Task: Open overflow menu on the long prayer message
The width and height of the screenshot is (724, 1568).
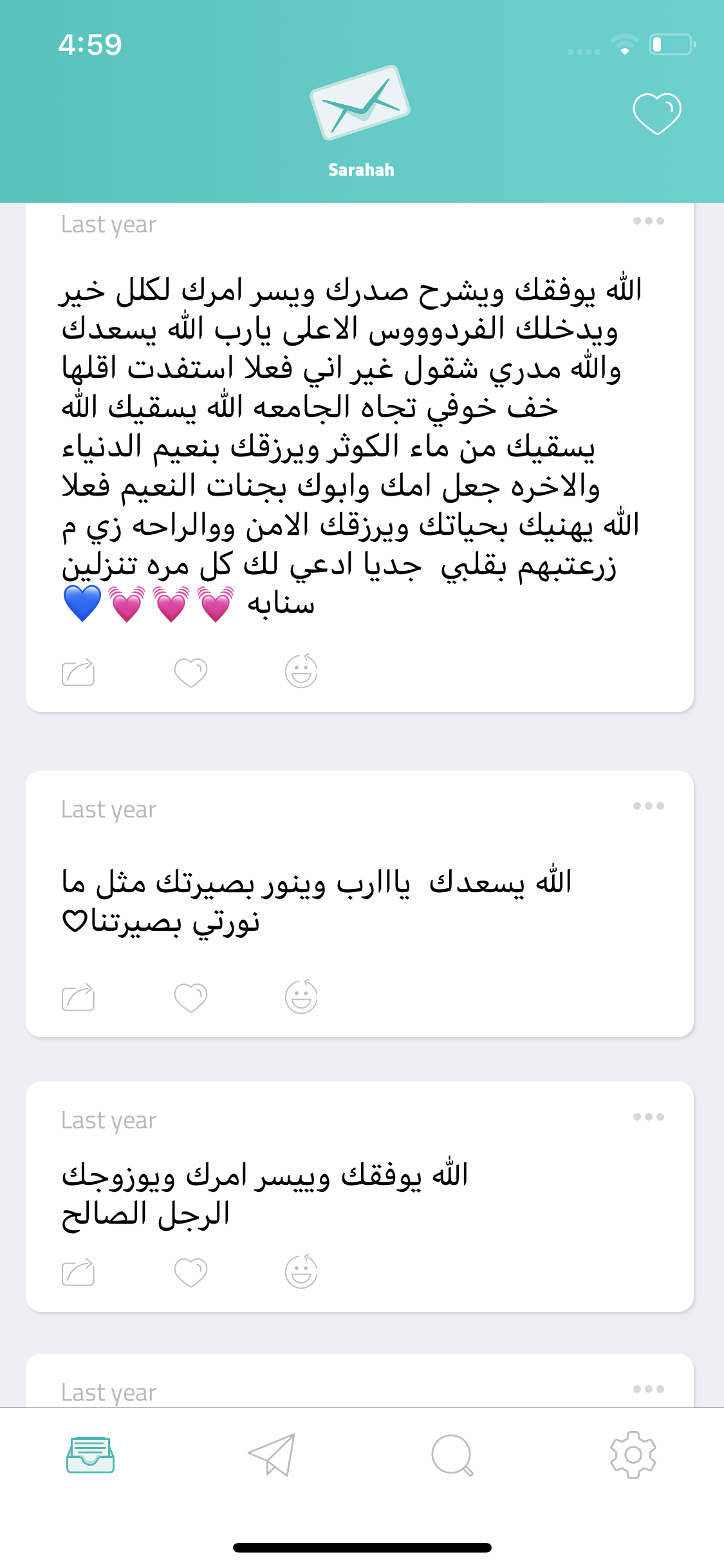Action: [648, 221]
